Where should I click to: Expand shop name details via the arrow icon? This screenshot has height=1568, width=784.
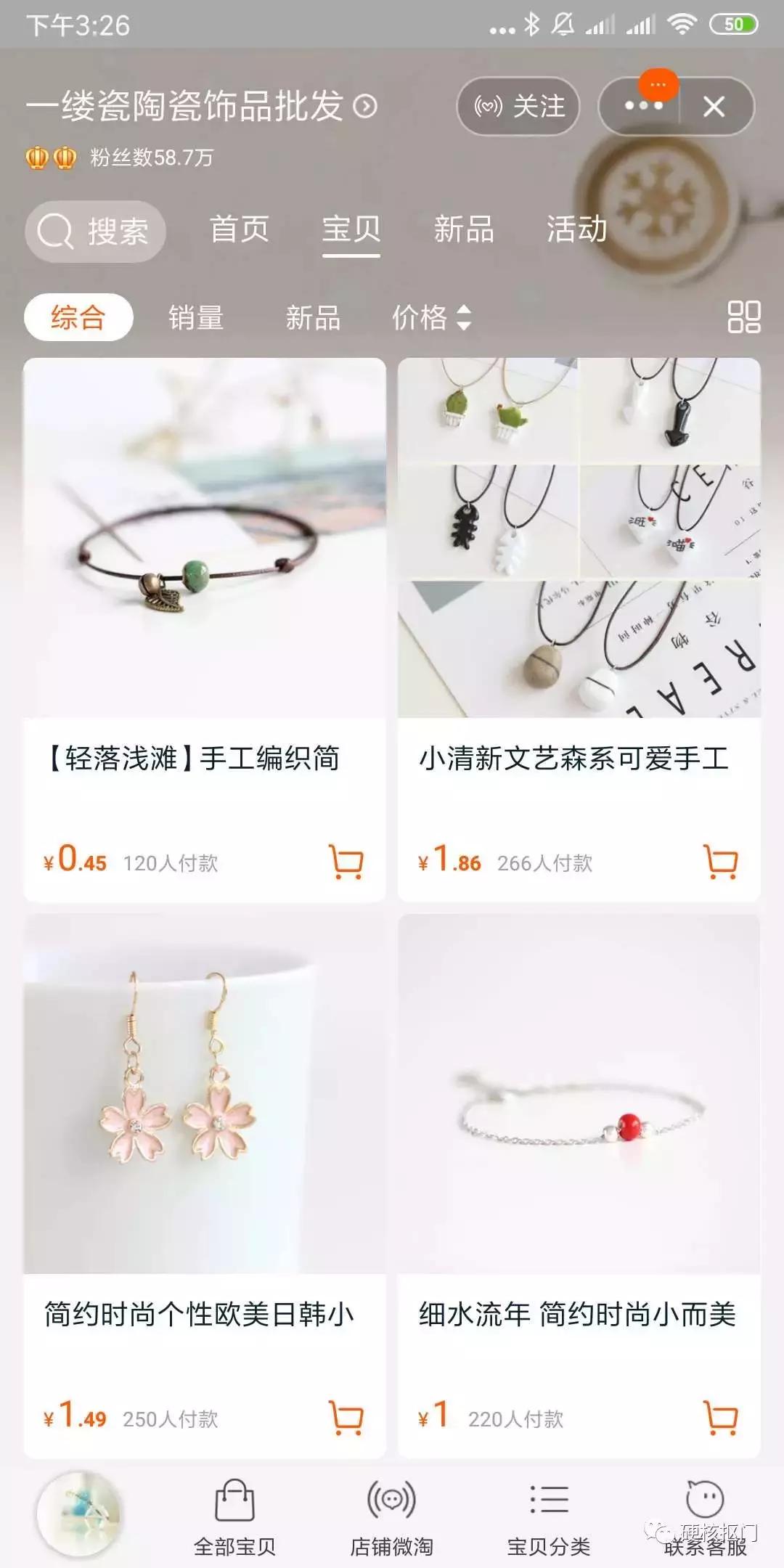point(367,106)
